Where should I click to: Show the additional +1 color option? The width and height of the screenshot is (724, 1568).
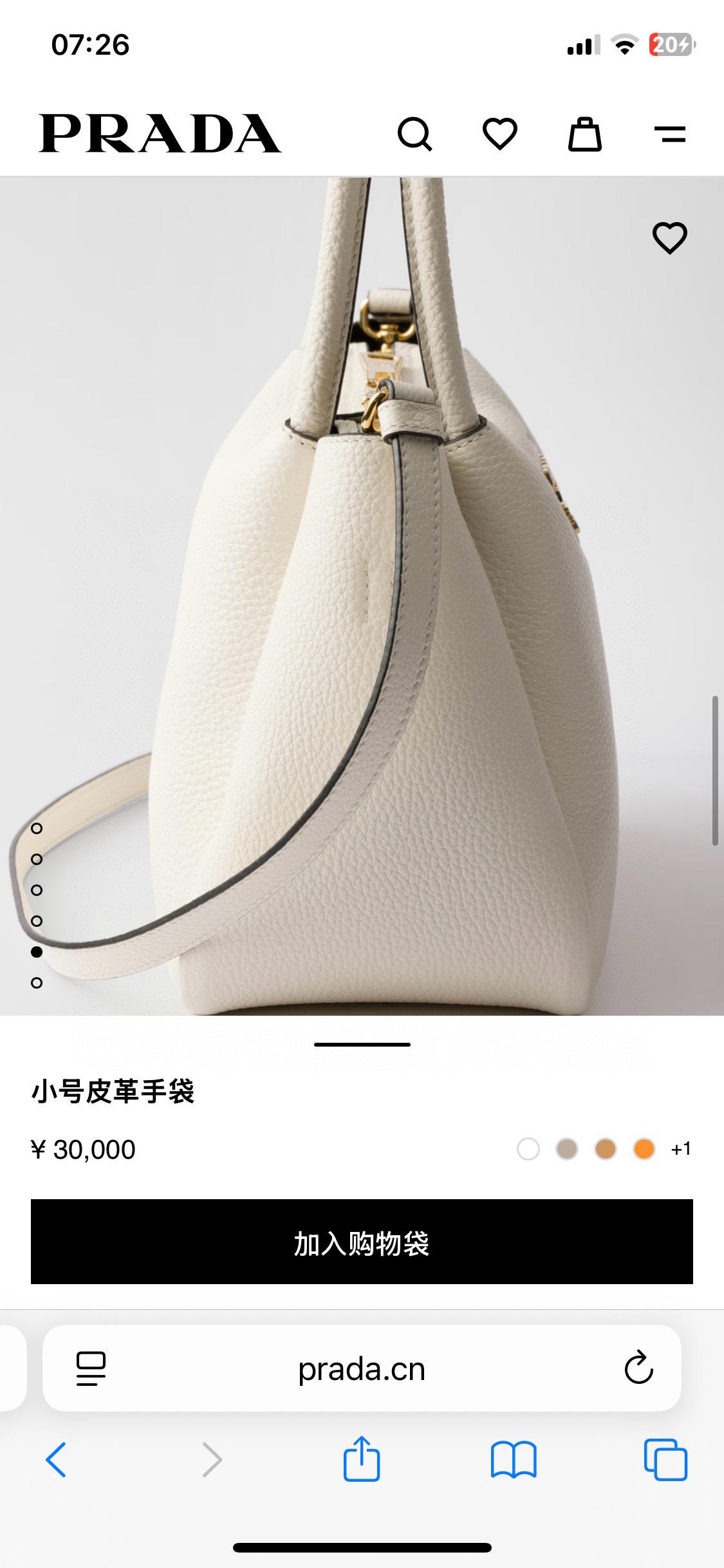[x=680, y=1149]
